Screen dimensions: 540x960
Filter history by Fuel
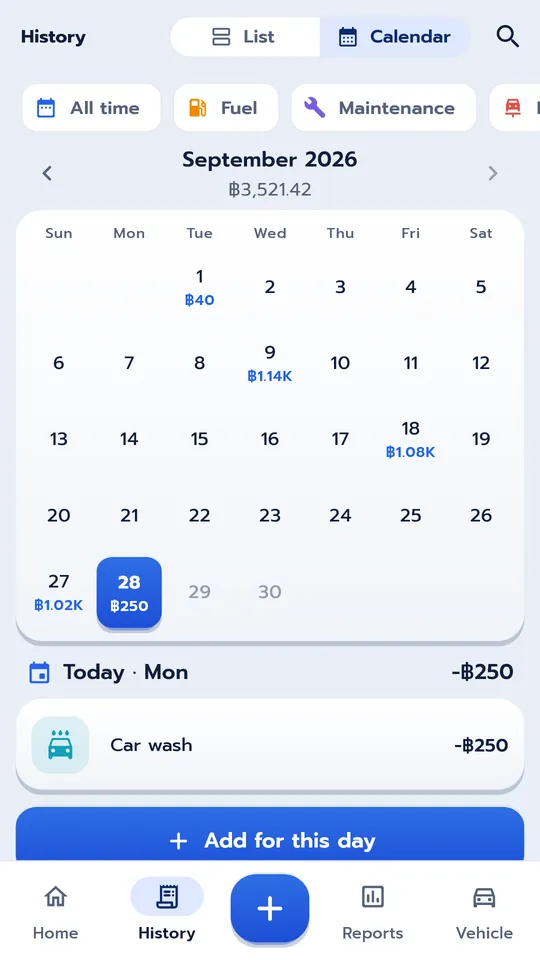pos(226,108)
